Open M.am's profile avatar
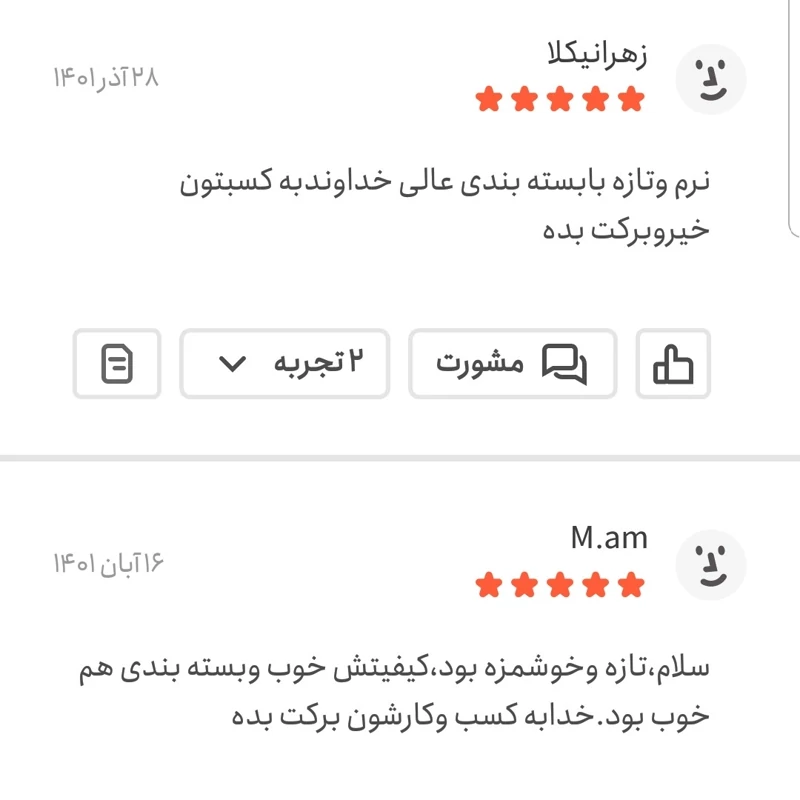The width and height of the screenshot is (800, 800). [711, 565]
